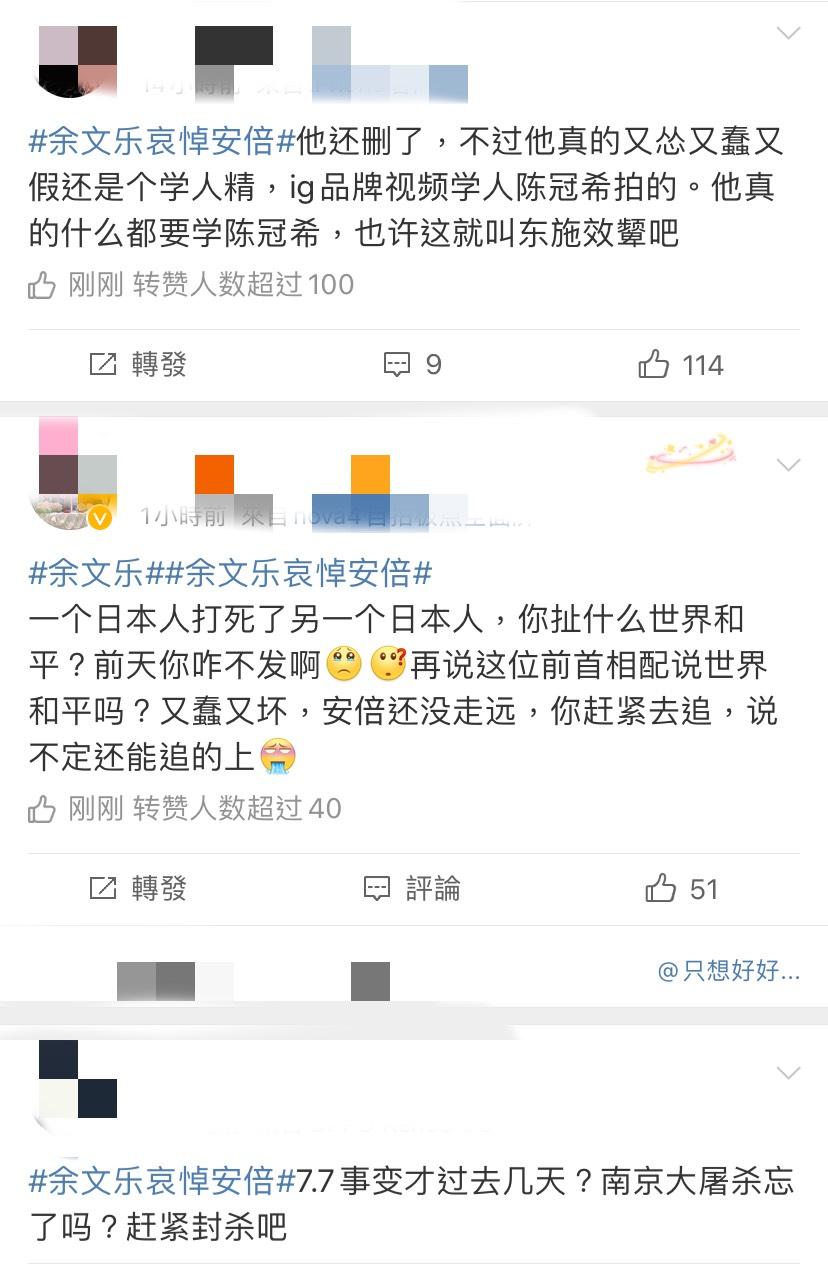Open chevron menu on the 世界和平 post
The height and width of the screenshot is (1274, 828).
[789, 465]
